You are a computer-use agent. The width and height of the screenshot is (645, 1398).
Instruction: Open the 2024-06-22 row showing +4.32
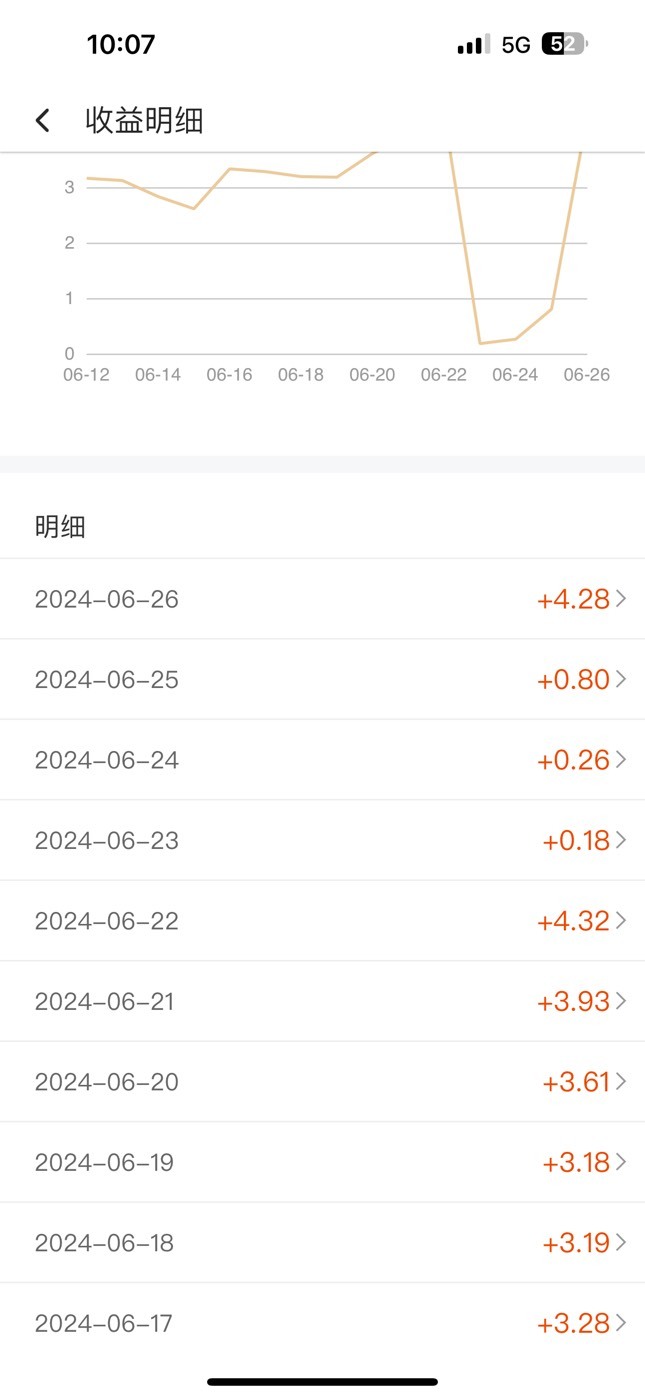(322, 921)
